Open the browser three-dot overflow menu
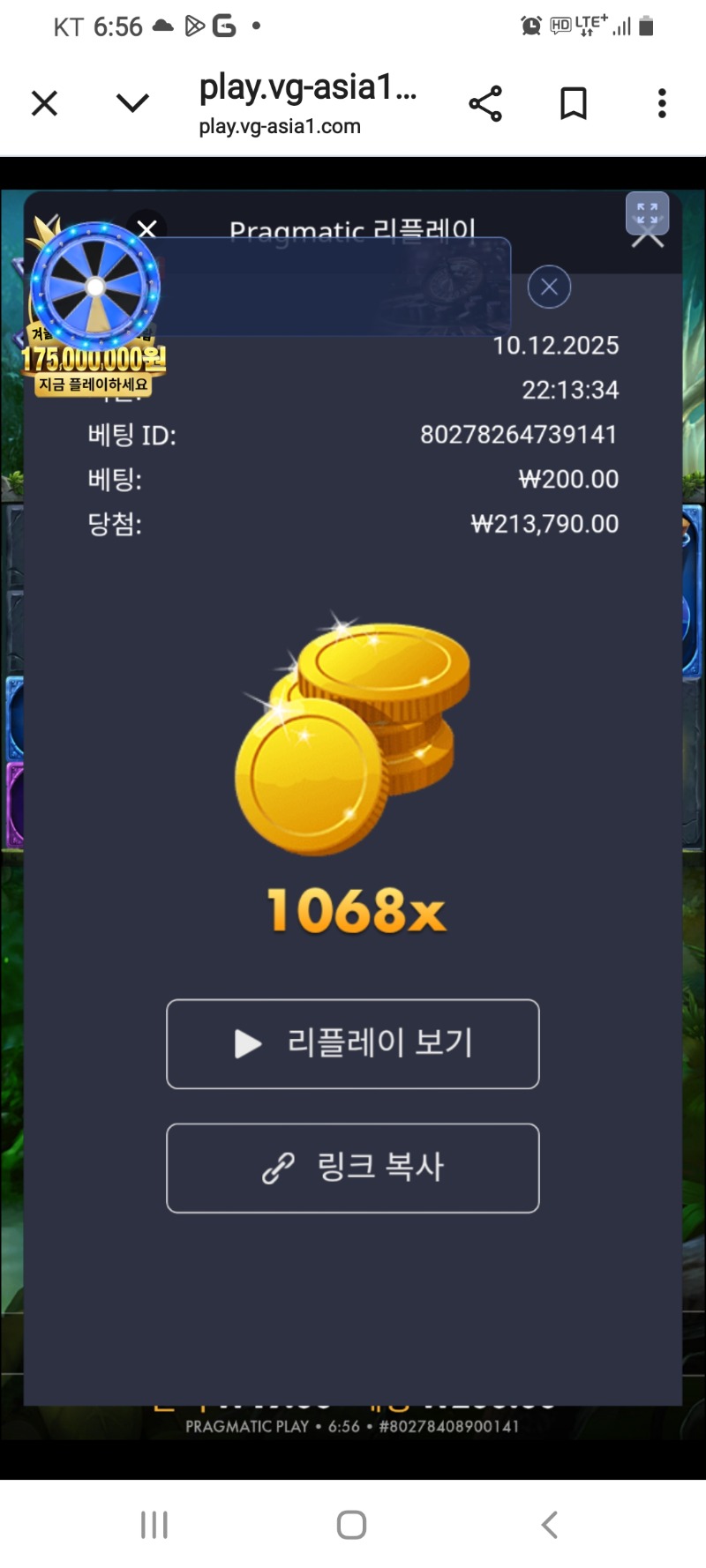The width and height of the screenshot is (706, 1568). pyautogui.click(x=660, y=103)
